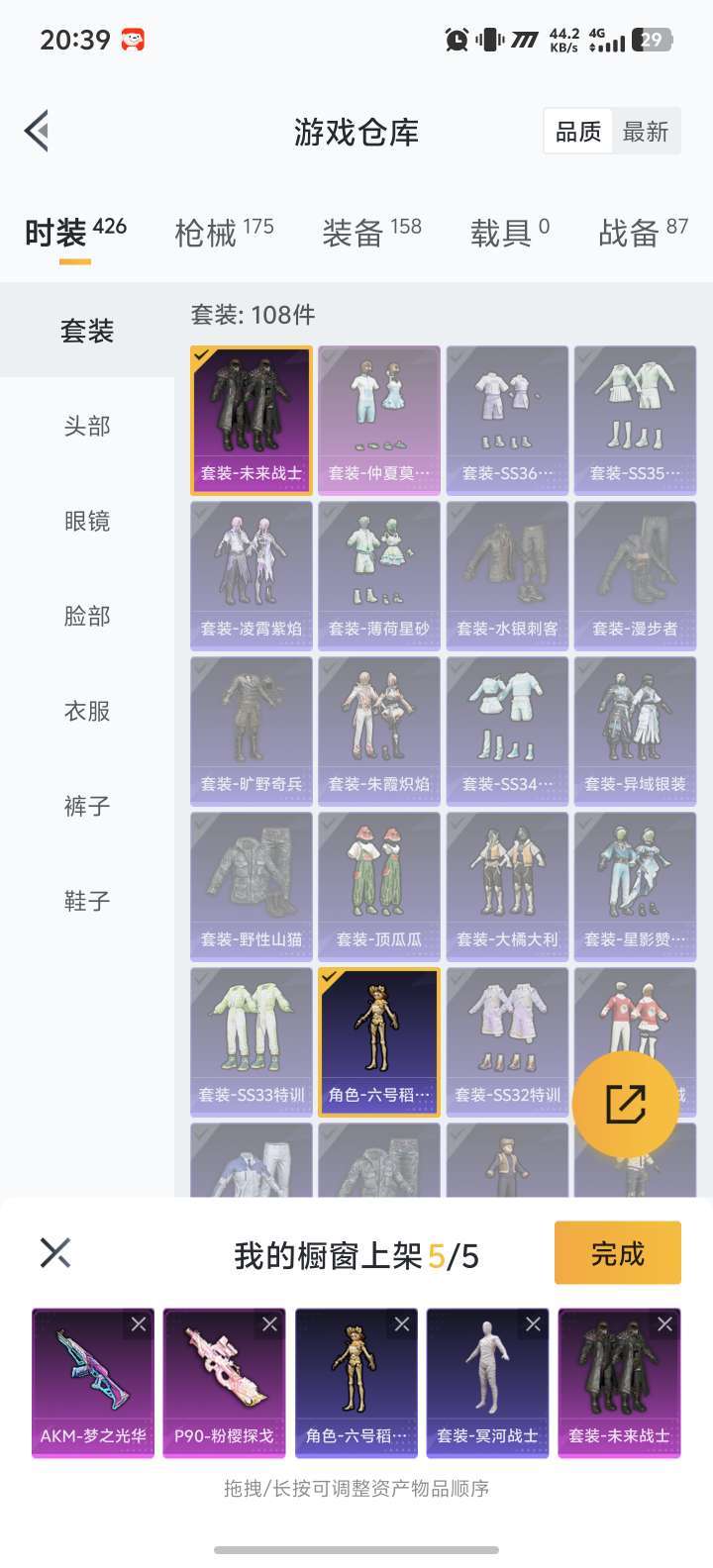This screenshot has width=713, height=1568.
Task: Pick the 套装-顶瓜瓜 outfit
Action: point(379,886)
